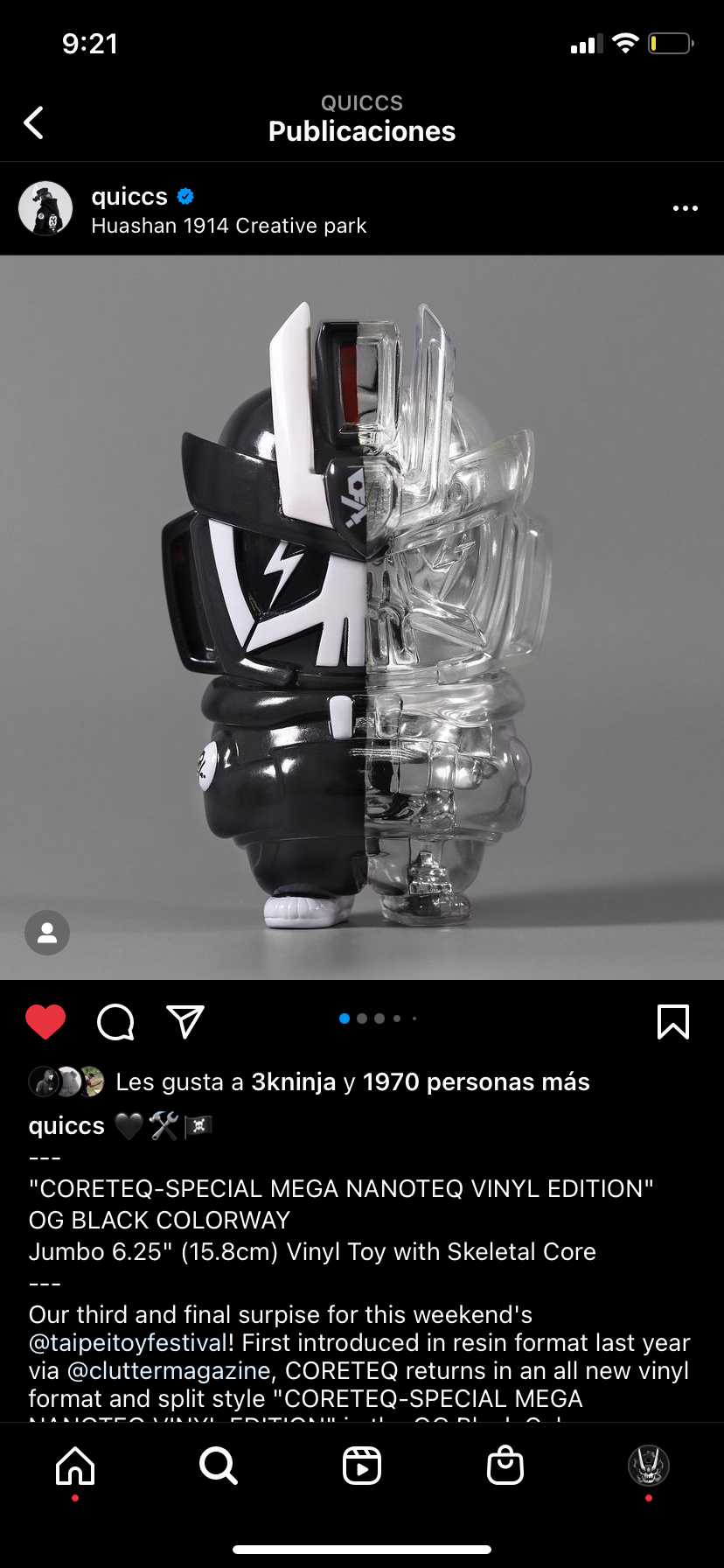
Task: Save the post with the bookmark icon
Action: click(x=672, y=1021)
